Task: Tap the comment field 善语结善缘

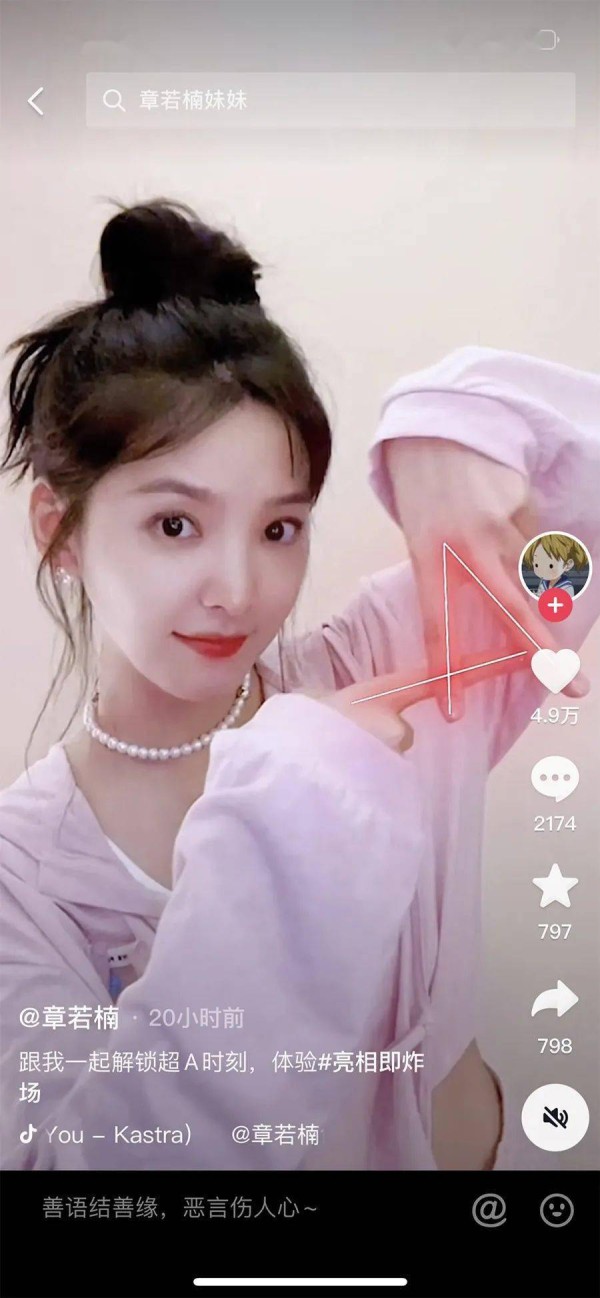Action: [180, 1208]
